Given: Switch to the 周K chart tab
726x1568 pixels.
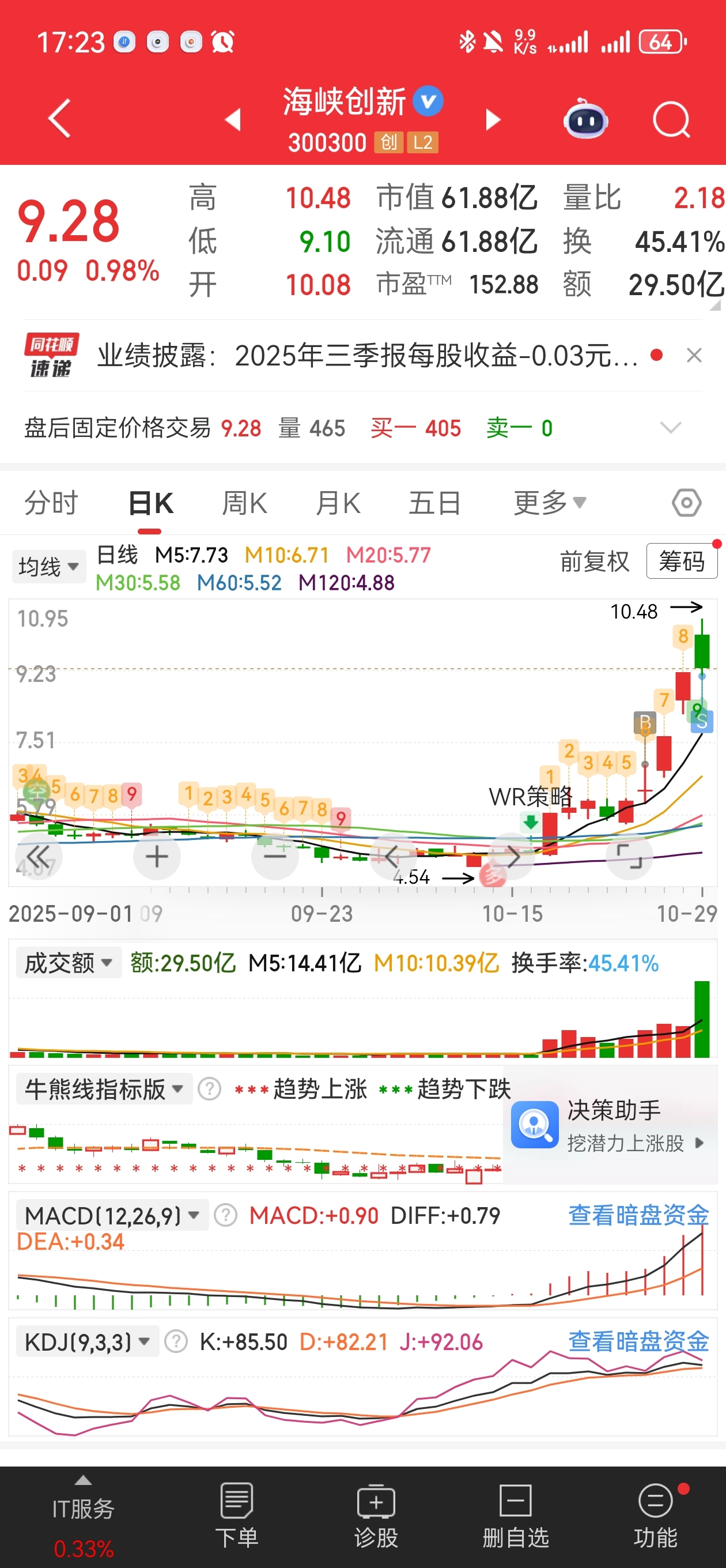Looking at the screenshot, I should pyautogui.click(x=244, y=503).
